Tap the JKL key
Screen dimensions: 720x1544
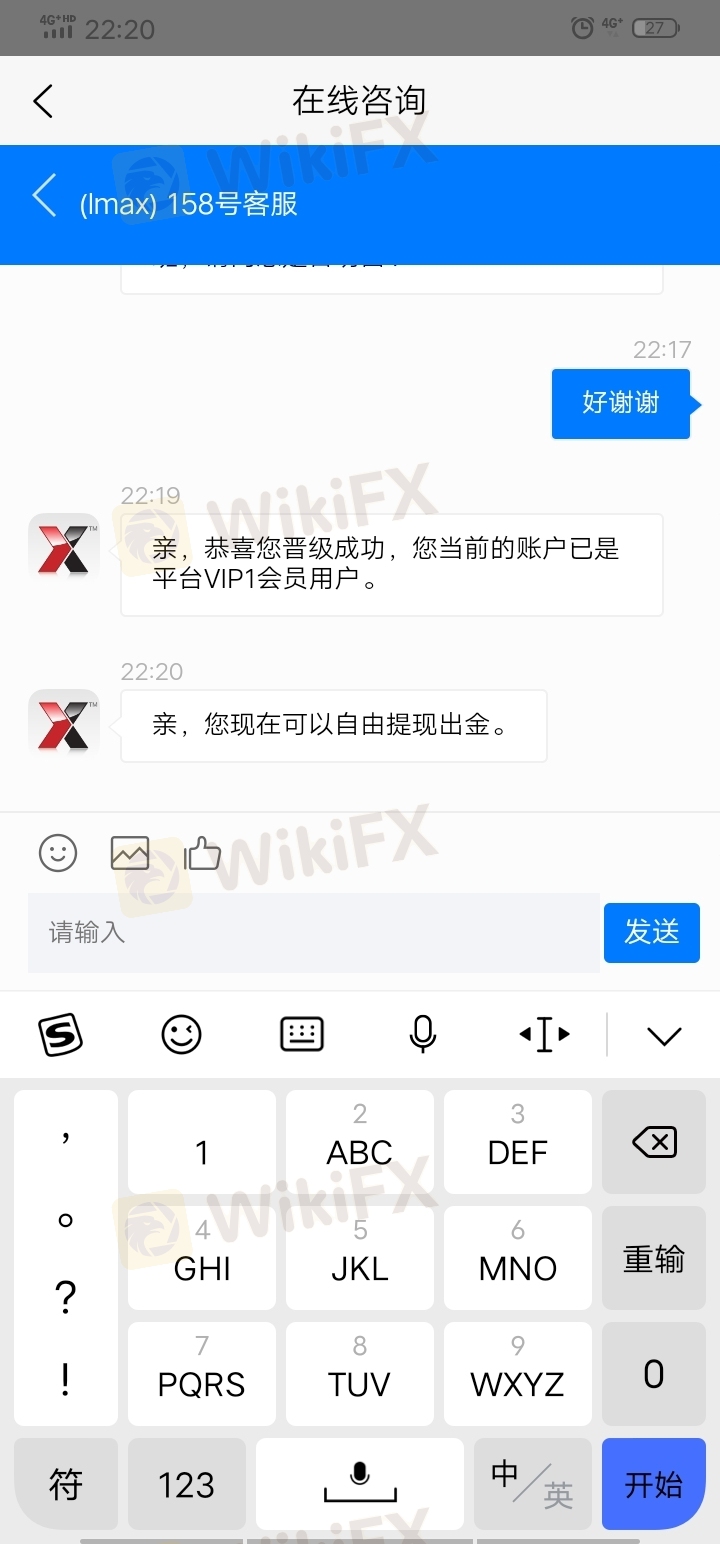point(360,1259)
